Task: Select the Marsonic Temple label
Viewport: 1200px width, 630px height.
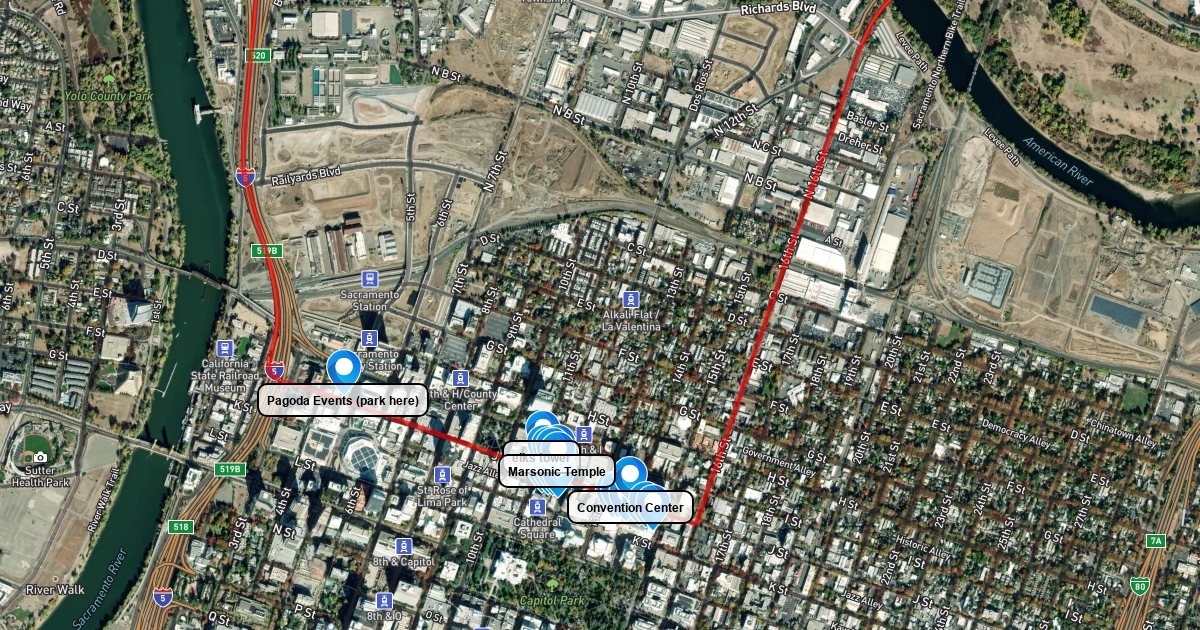Action: (x=557, y=472)
